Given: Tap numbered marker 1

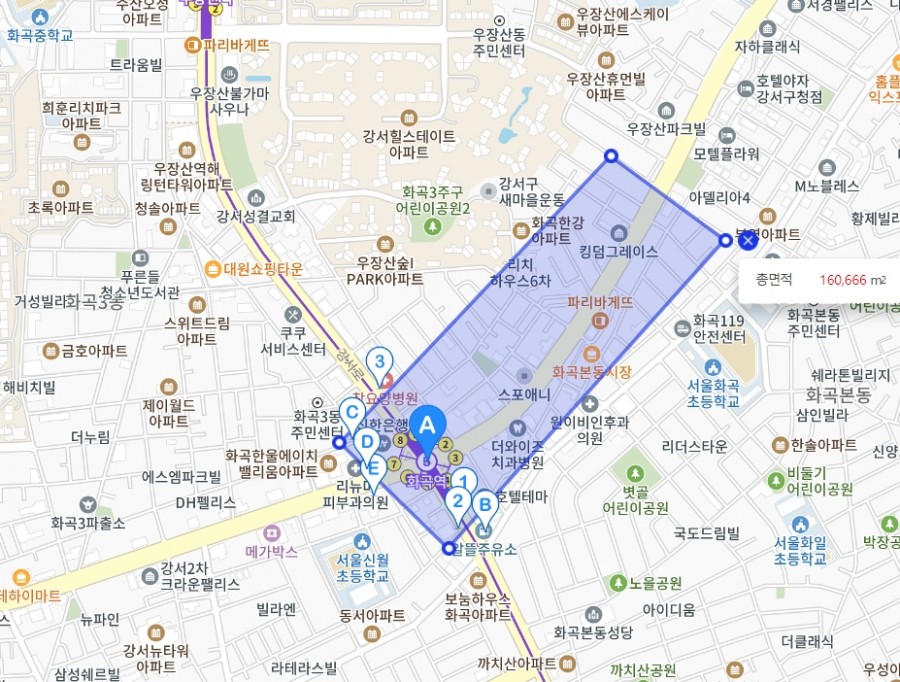Looking at the screenshot, I should [462, 482].
